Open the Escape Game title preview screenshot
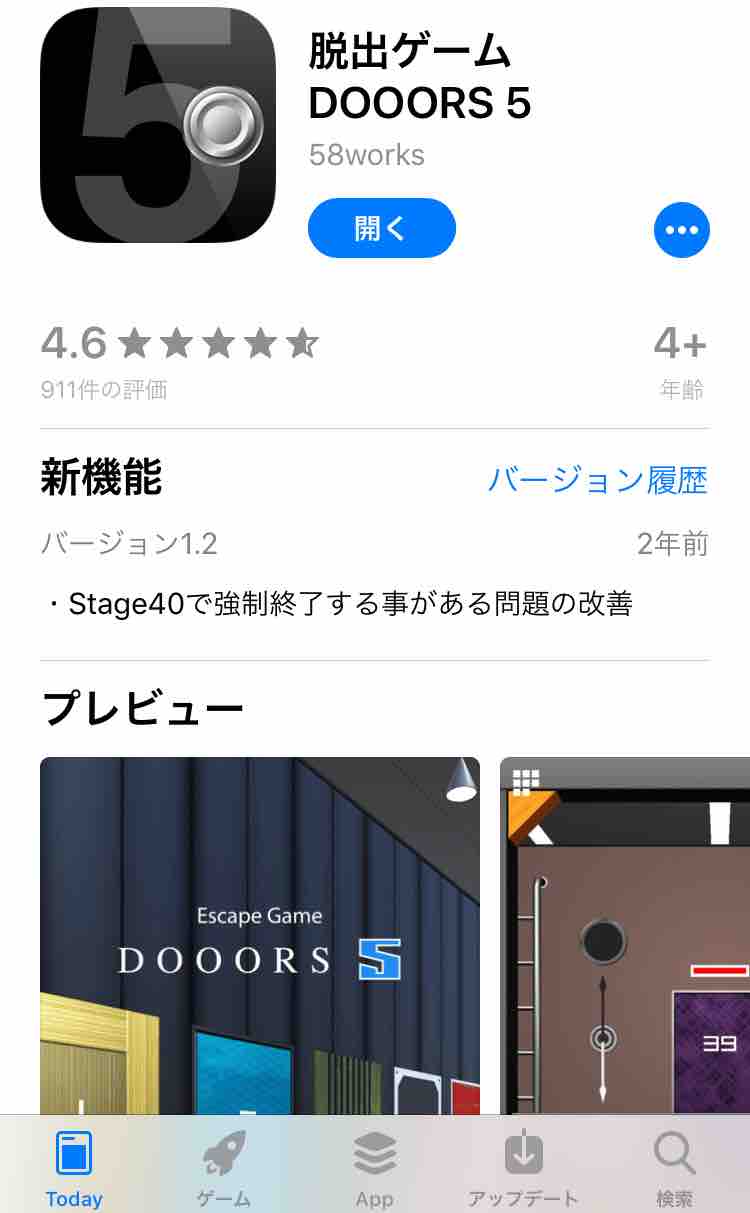 pos(260,940)
